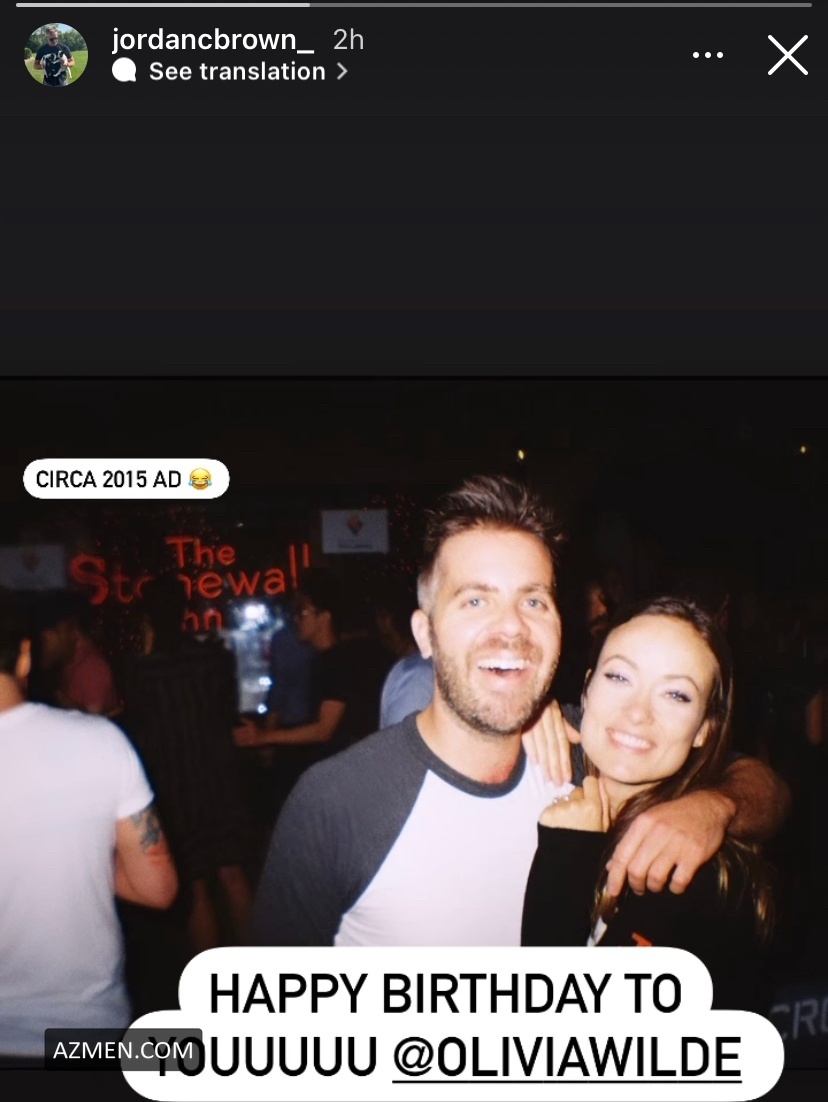Tap the @OLIVIAWILDE mention
This screenshot has width=828, height=1102.
(566, 1057)
